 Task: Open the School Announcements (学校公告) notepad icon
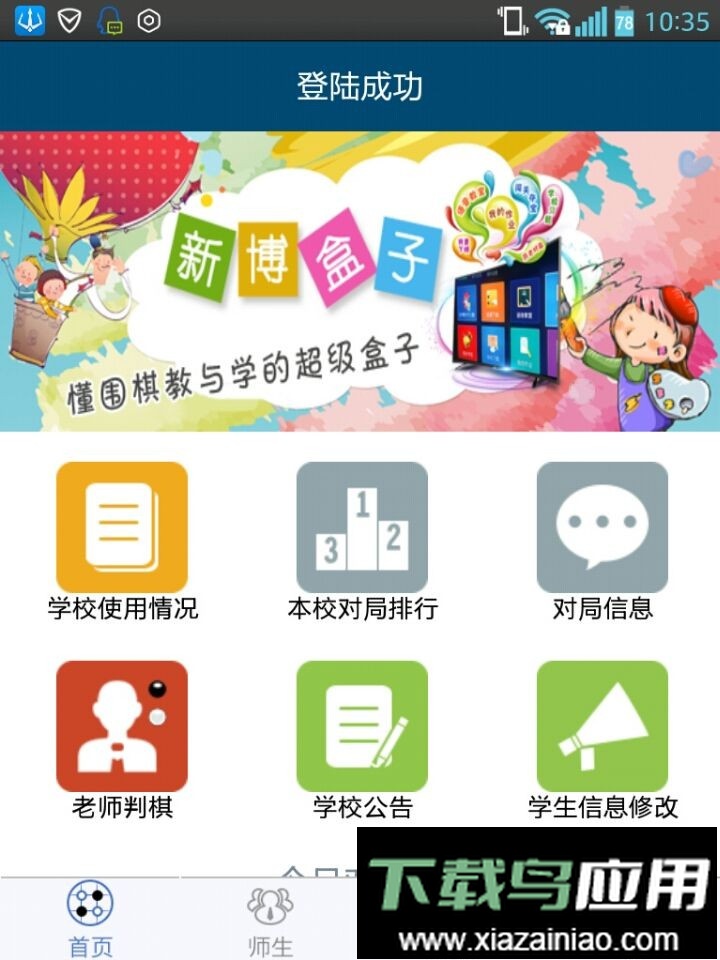360,725
